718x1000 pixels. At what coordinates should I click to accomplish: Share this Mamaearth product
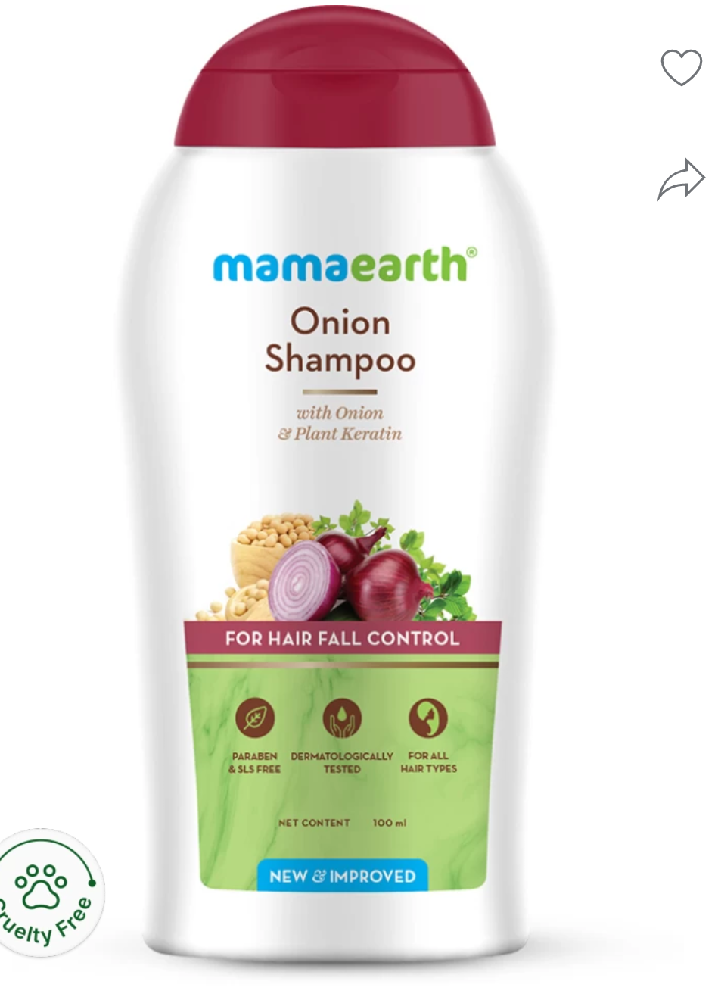click(x=680, y=181)
